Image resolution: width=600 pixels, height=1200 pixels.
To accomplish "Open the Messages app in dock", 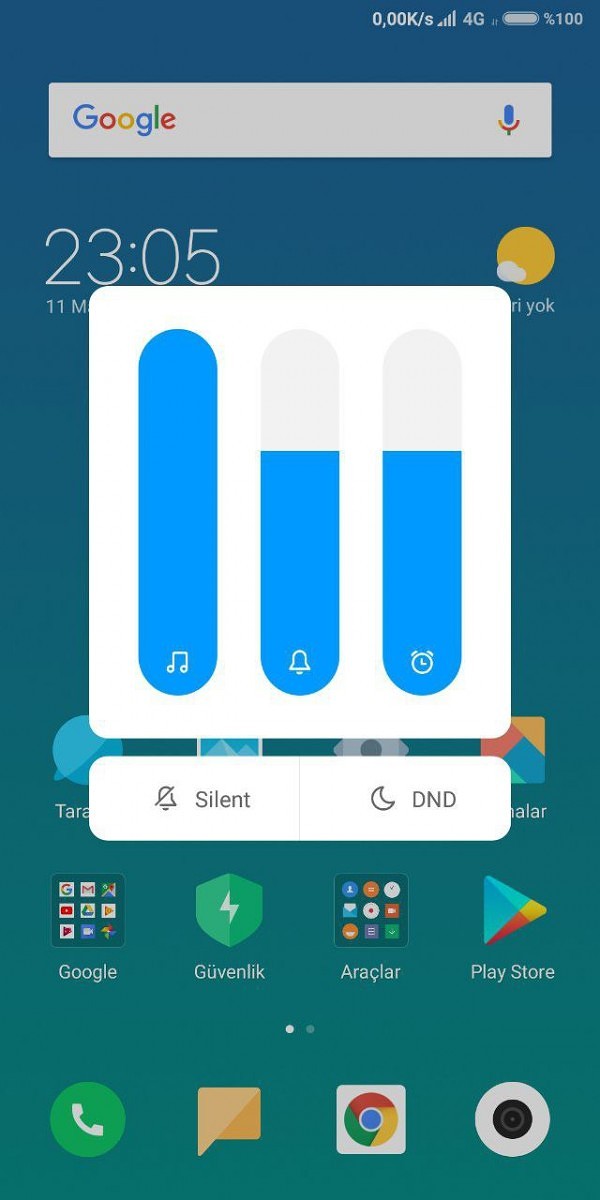I will [x=229, y=1119].
